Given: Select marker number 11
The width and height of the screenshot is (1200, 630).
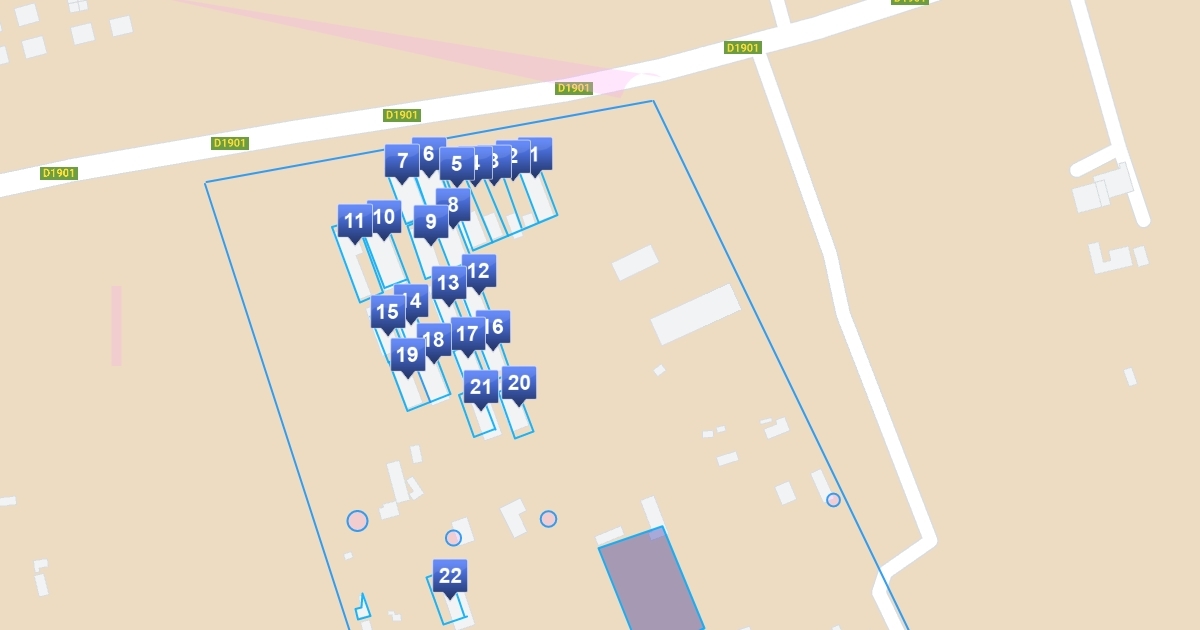Looking at the screenshot, I should coord(353,220).
